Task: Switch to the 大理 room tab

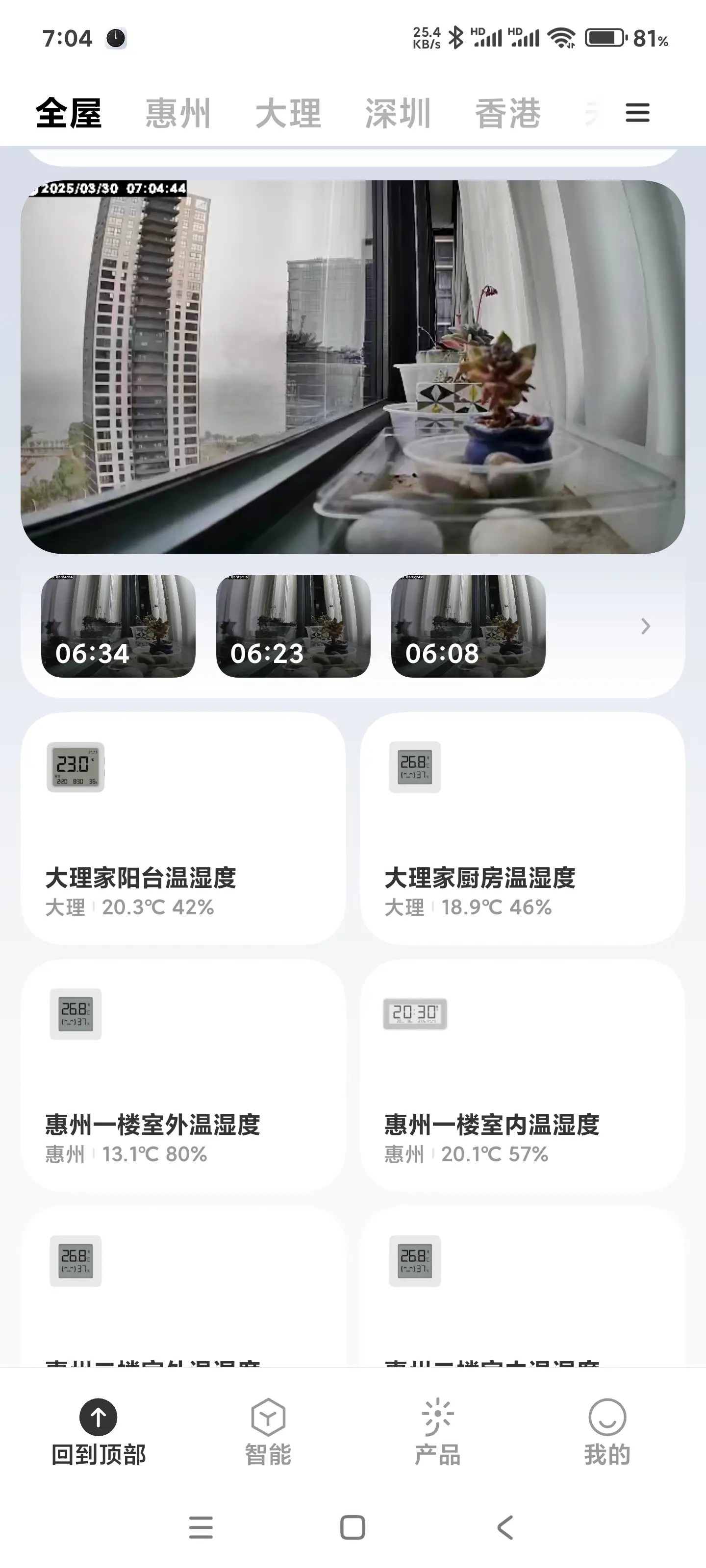Action: point(288,113)
